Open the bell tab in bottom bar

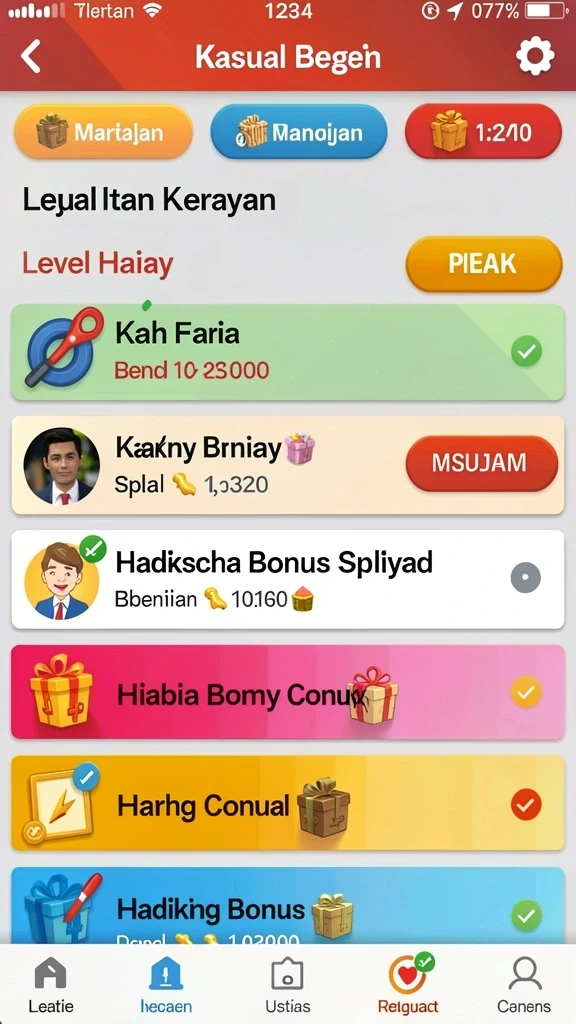click(166, 985)
